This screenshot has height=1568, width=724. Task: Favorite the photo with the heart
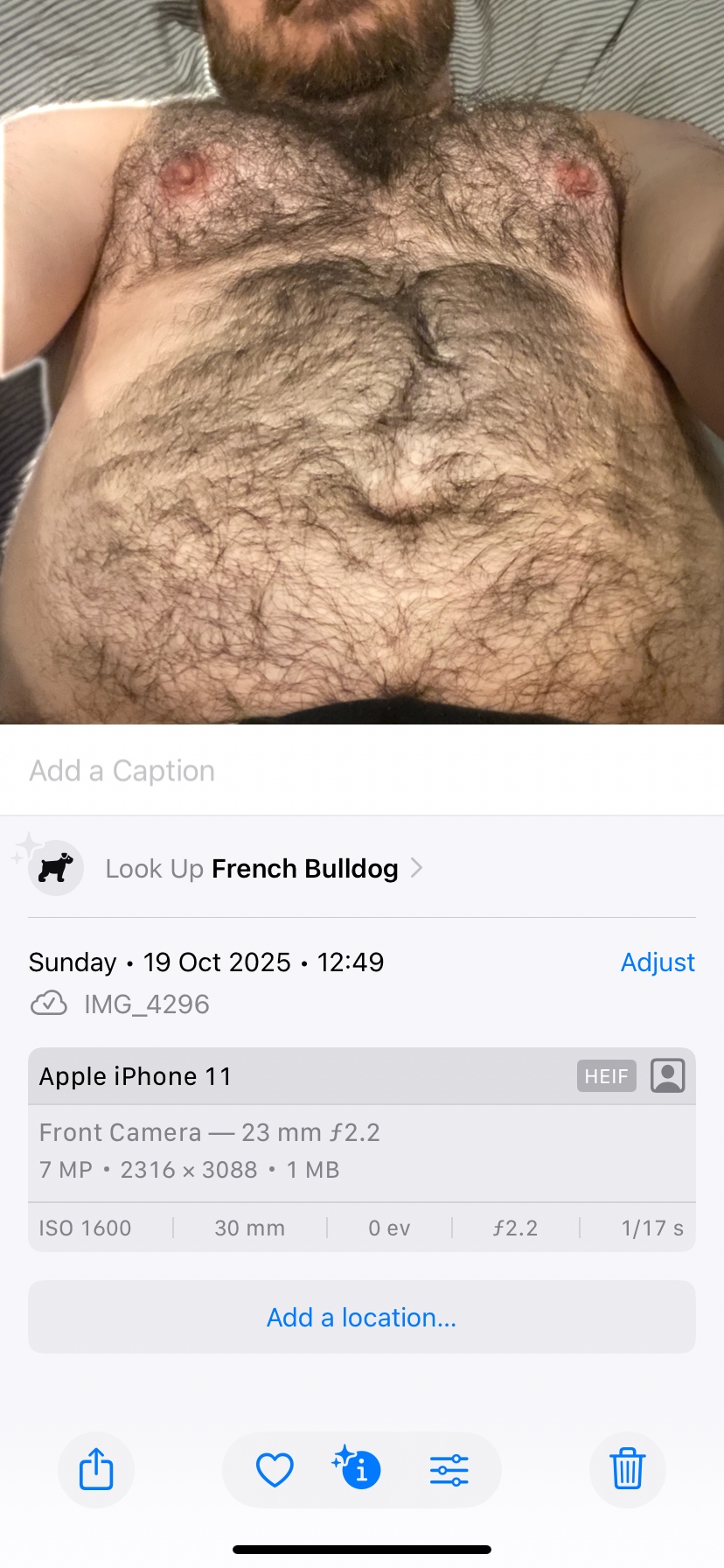point(275,1470)
